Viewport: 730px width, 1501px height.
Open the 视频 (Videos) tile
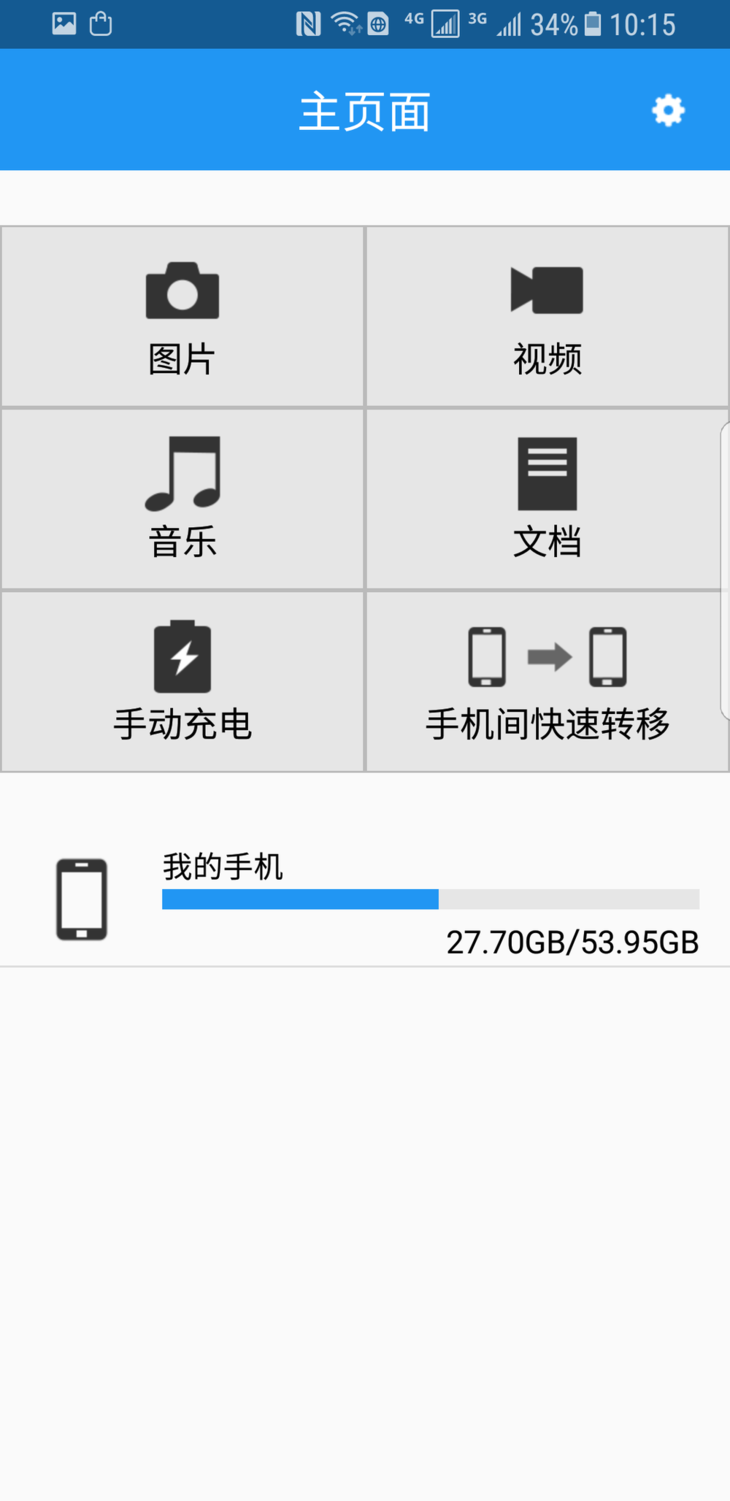click(547, 316)
